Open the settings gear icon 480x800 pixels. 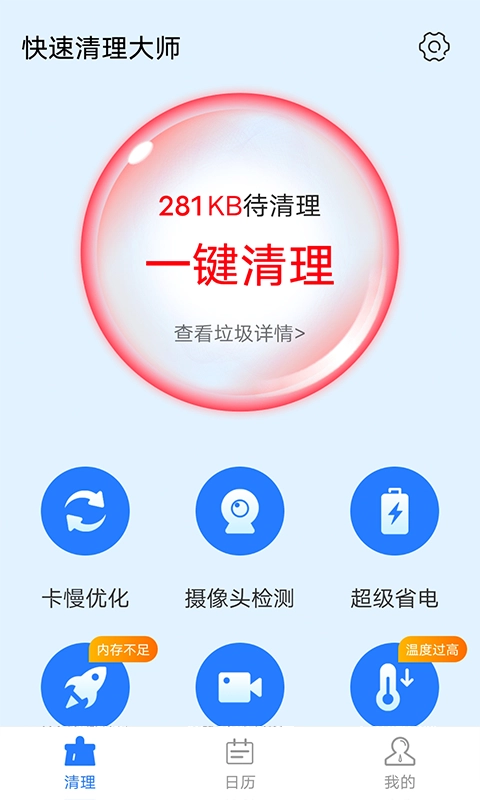434,47
